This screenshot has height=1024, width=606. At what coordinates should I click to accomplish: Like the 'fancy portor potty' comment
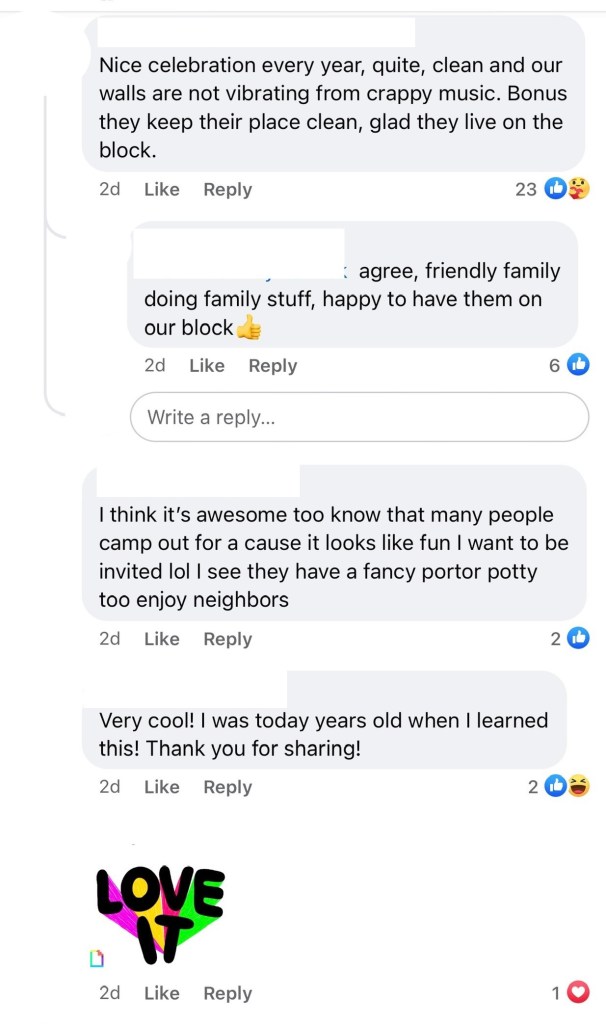coord(161,638)
